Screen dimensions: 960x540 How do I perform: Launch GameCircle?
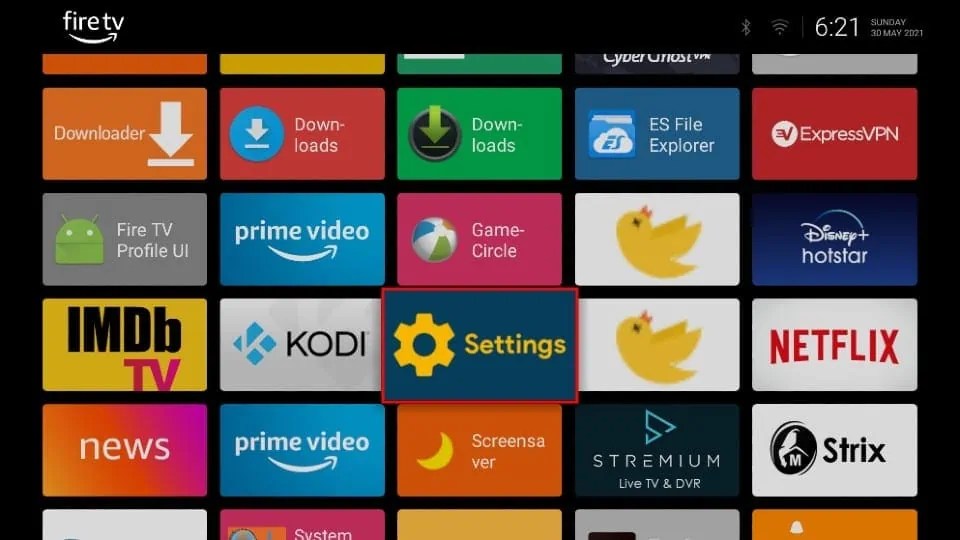(x=479, y=240)
